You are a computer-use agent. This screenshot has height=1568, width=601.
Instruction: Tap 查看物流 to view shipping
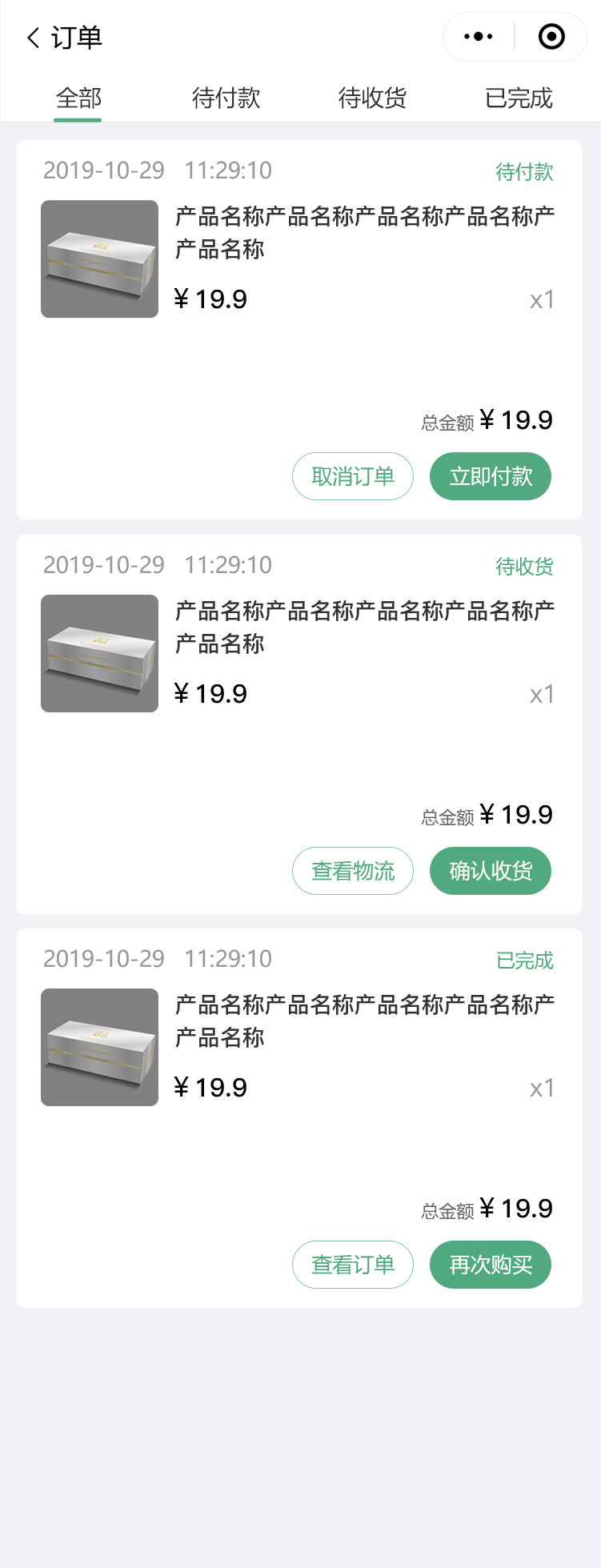pos(353,871)
